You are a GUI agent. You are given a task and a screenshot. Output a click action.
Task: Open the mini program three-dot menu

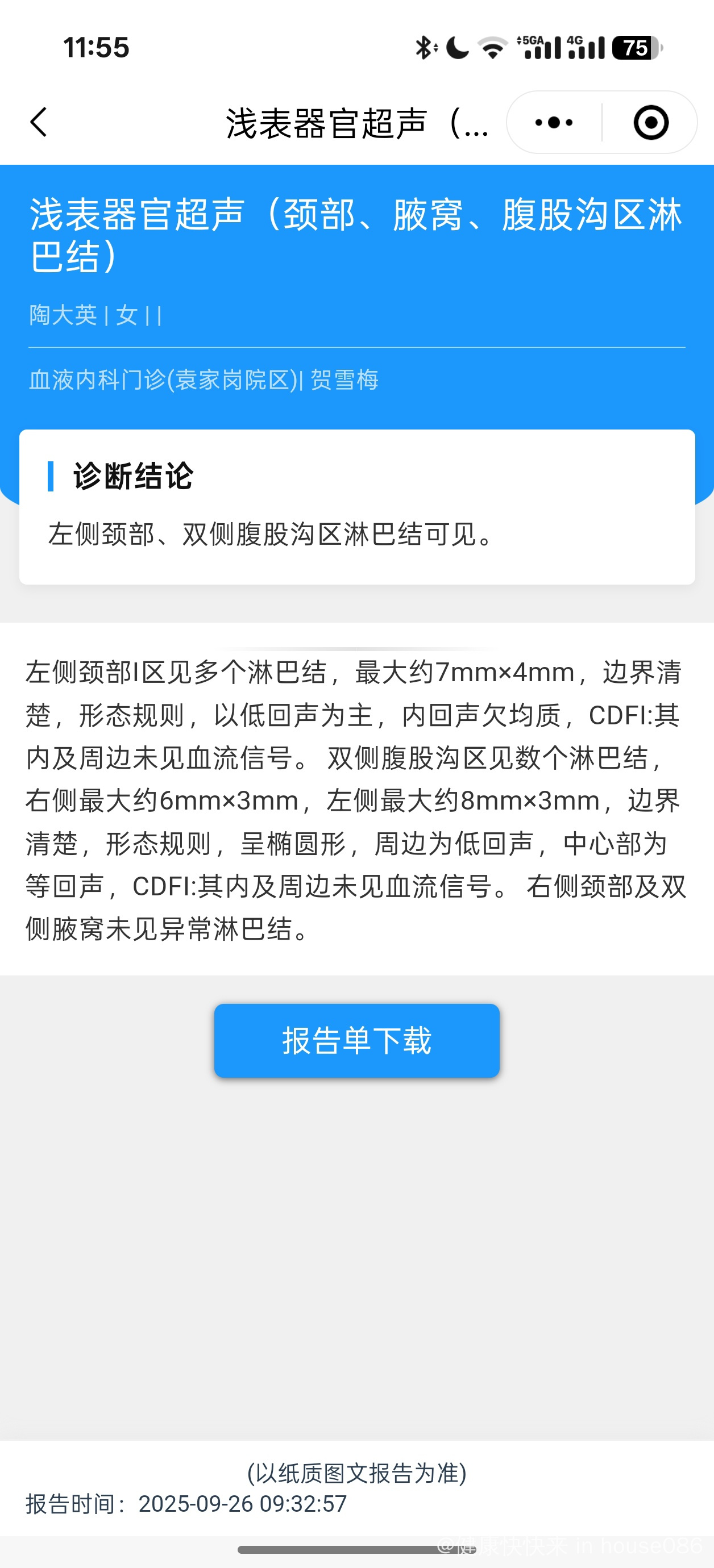click(554, 122)
